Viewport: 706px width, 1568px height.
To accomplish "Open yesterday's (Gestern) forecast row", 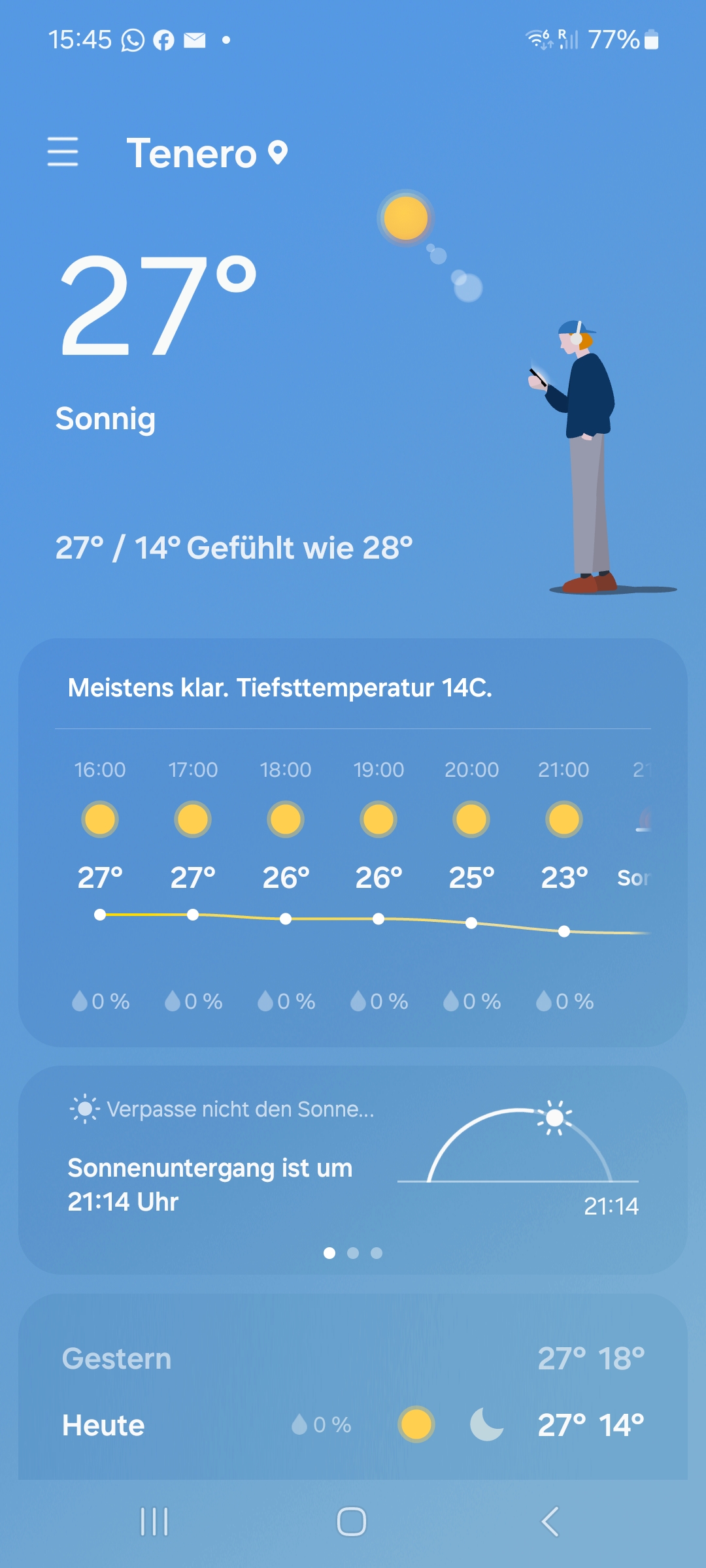I will click(353, 1359).
